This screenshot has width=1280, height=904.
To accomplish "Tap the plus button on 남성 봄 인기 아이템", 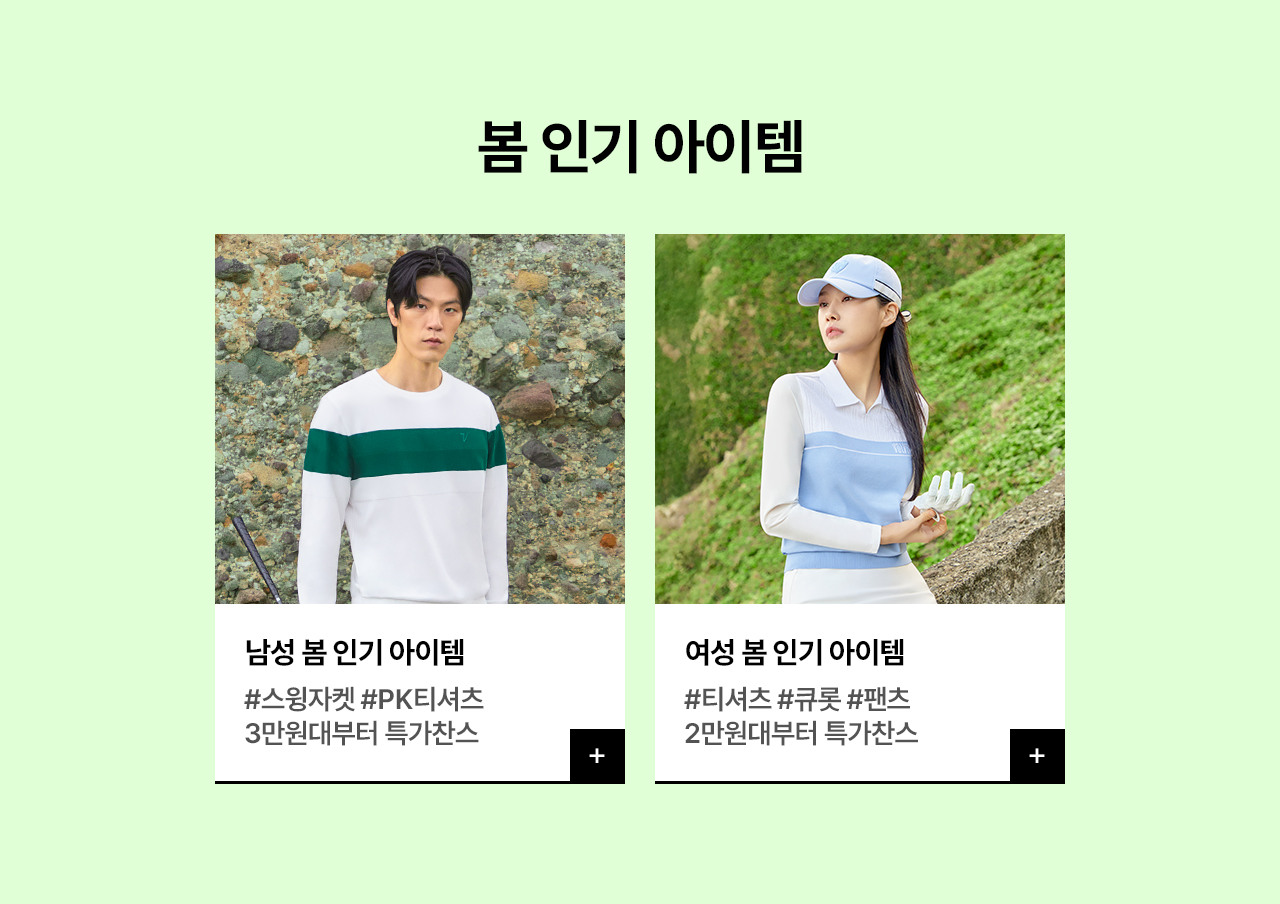I will (597, 756).
